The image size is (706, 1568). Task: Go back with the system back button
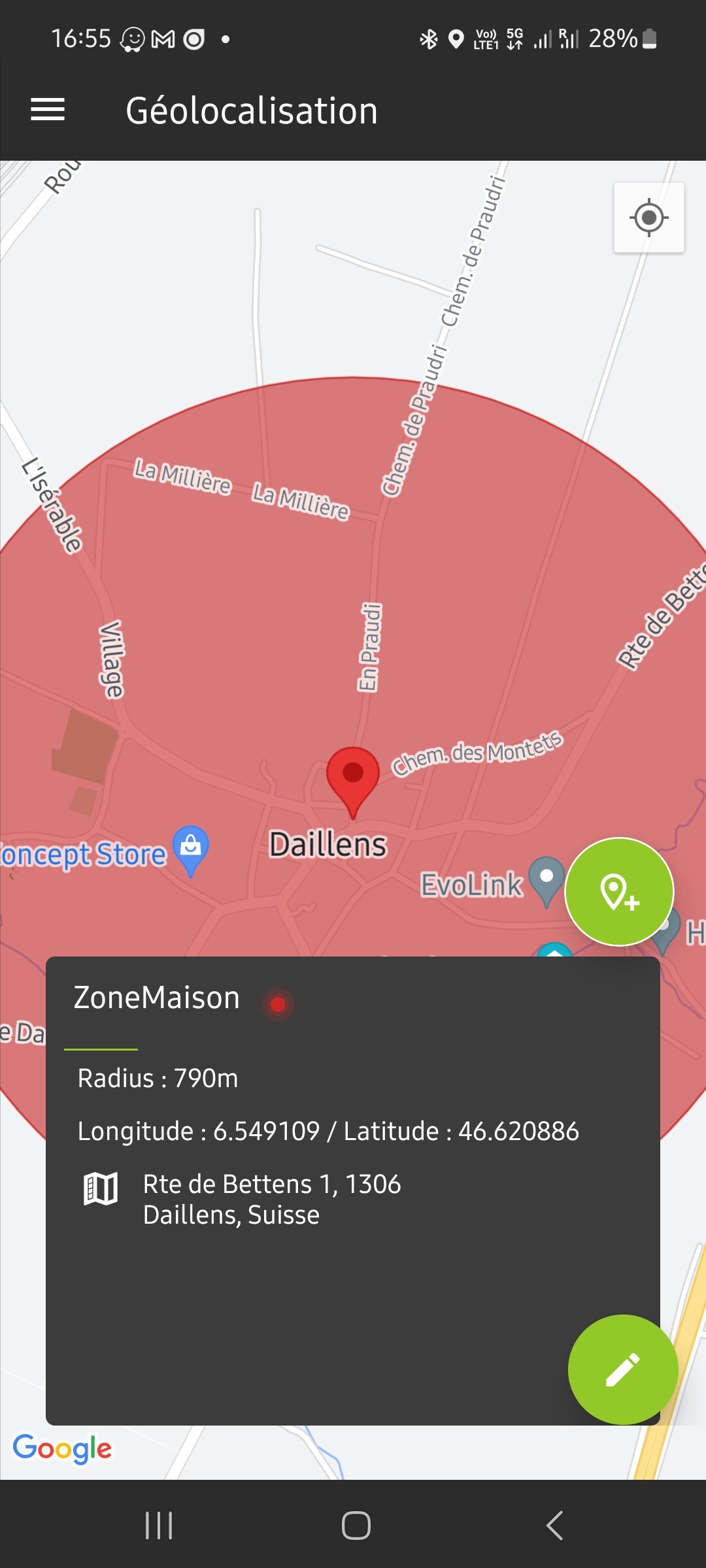pyautogui.click(x=554, y=1526)
